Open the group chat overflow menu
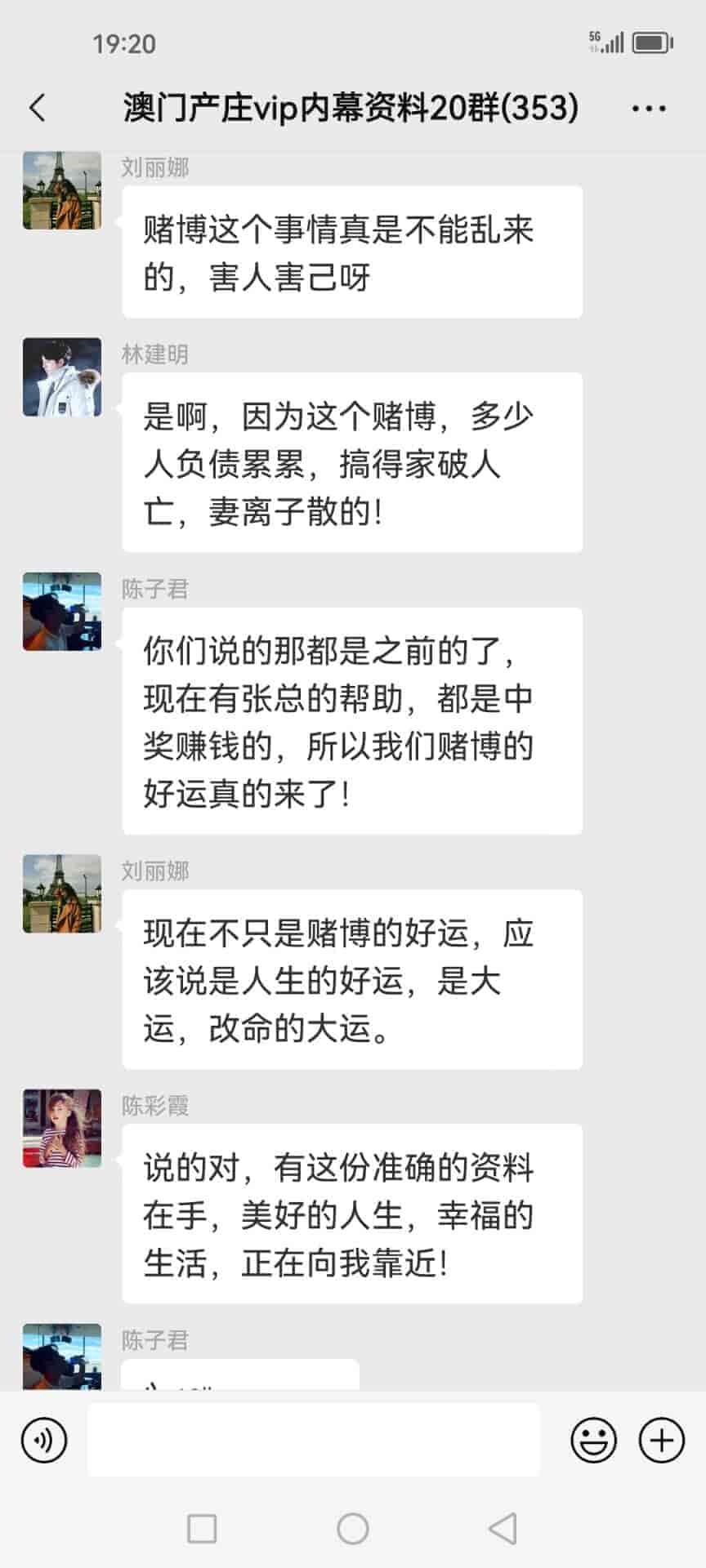 coord(649,108)
